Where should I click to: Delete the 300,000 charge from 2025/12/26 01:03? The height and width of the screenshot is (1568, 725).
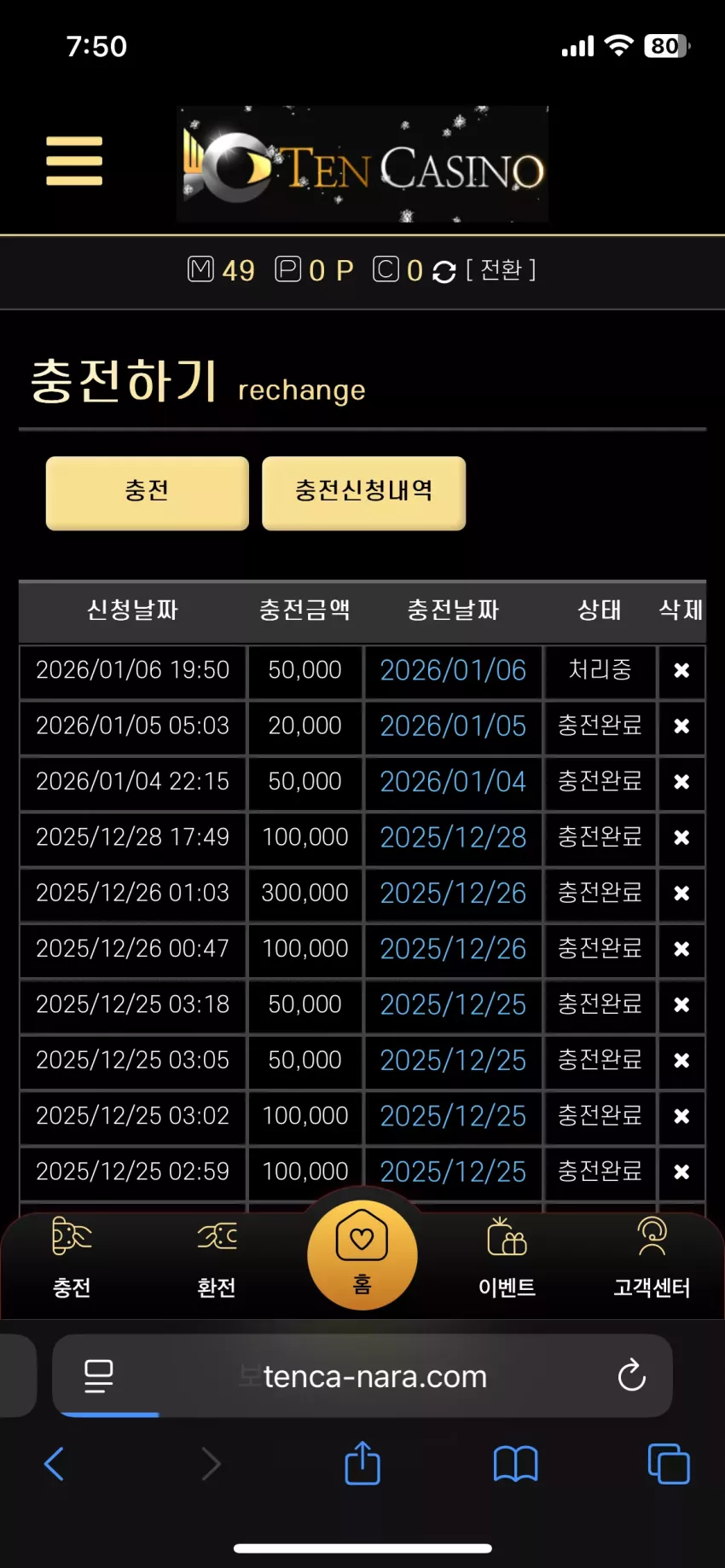tap(681, 894)
